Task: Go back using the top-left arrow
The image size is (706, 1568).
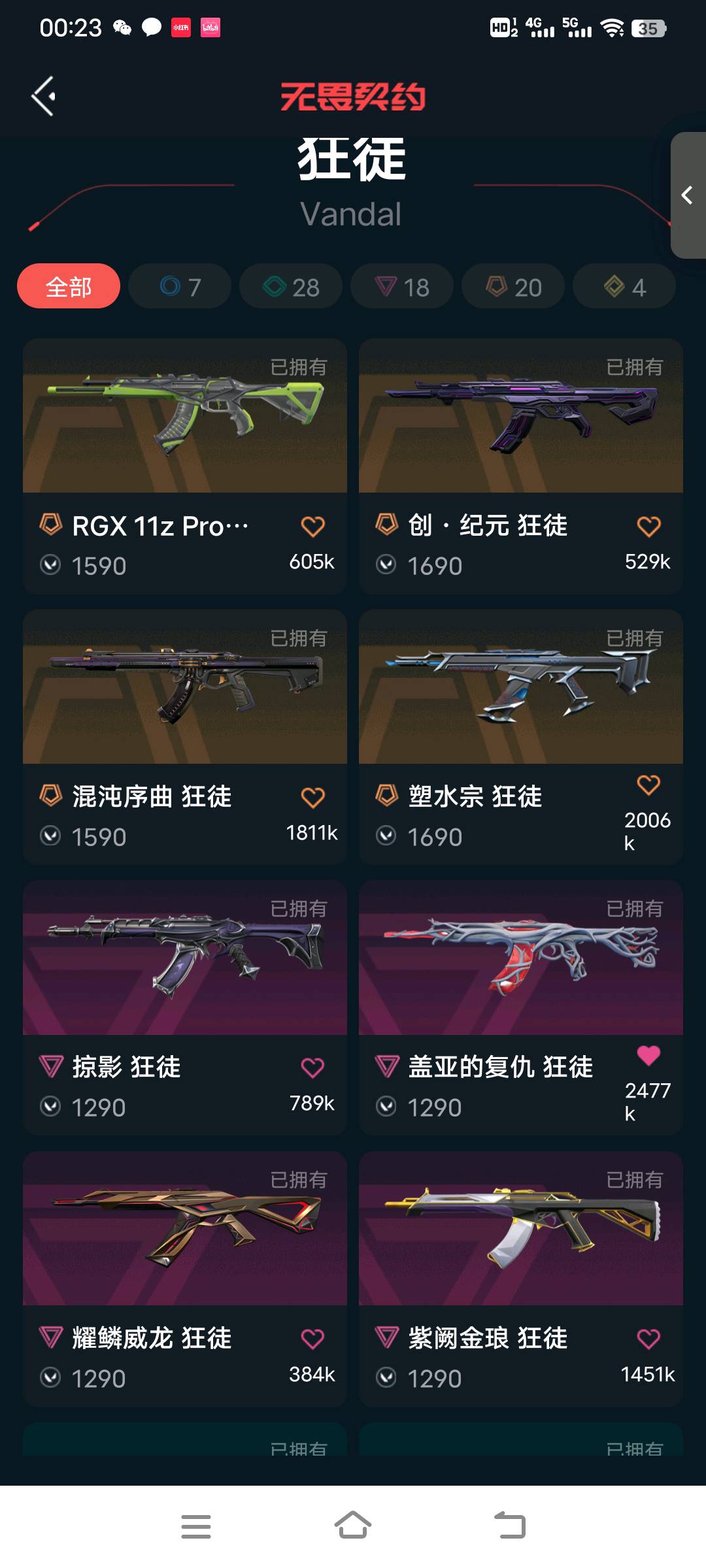Action: (x=44, y=97)
